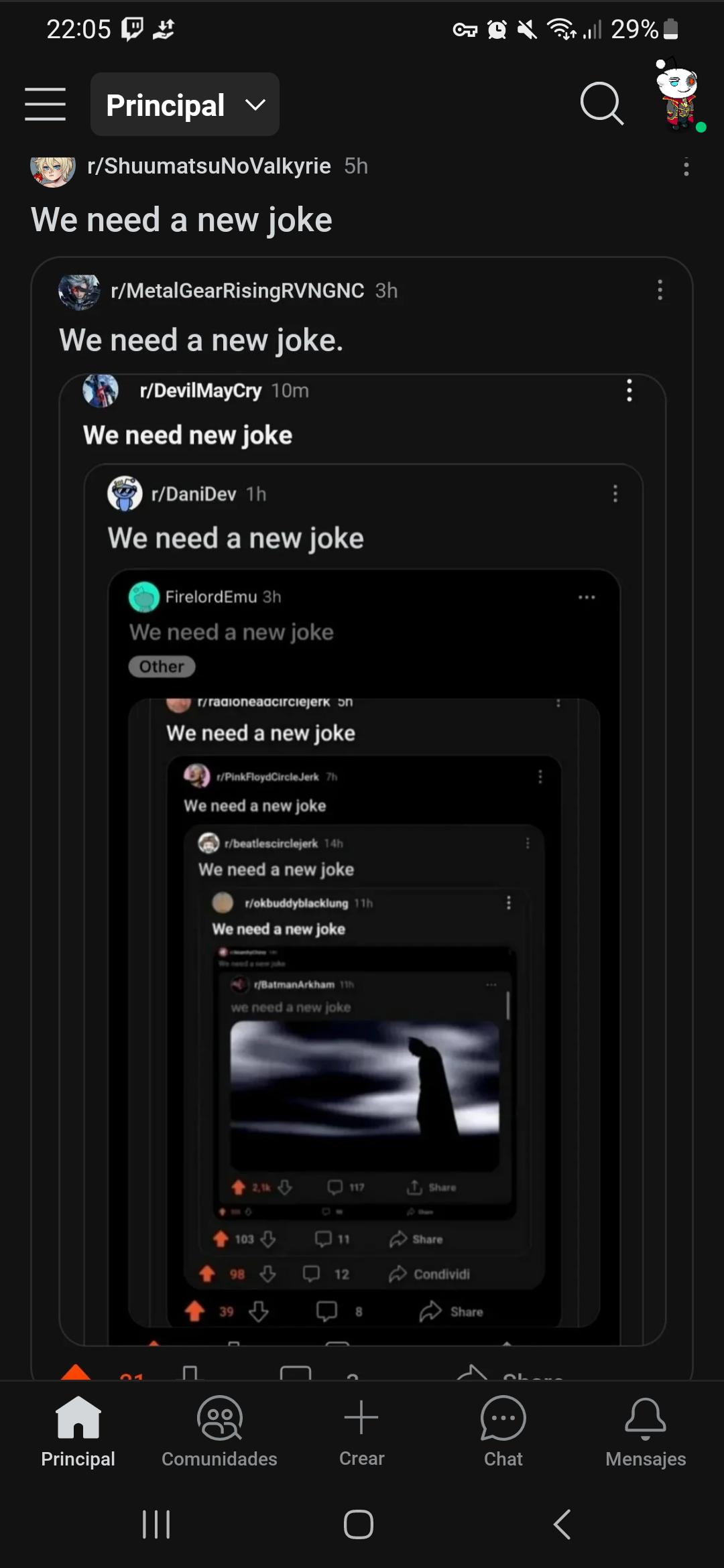Screen dimensions: 724x1568
Task: Open overflow menu of r/ShuumatsuNoValkyrie post
Action: pyautogui.click(x=686, y=166)
